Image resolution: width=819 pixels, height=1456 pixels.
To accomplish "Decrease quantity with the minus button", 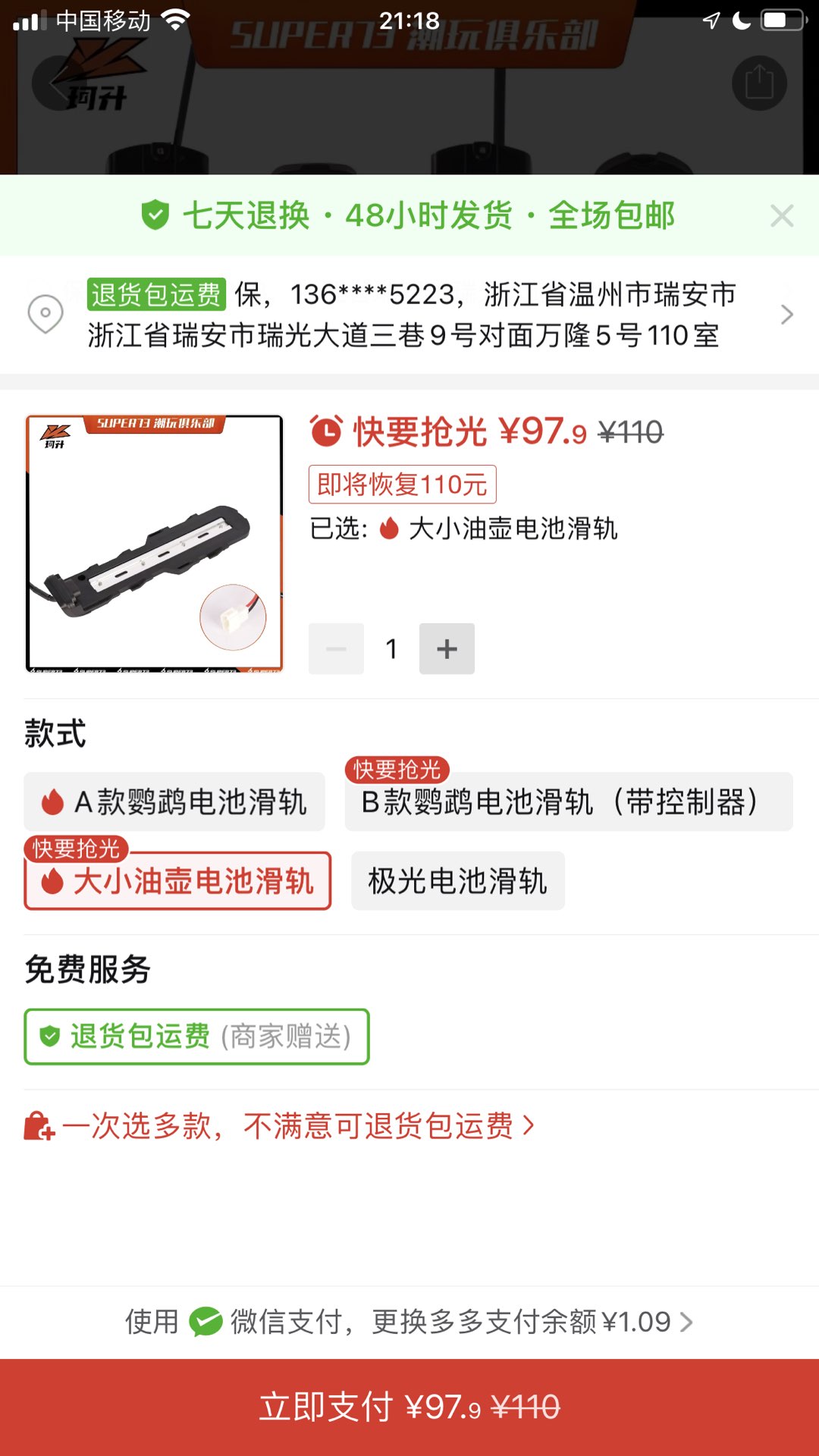I will coord(336,649).
